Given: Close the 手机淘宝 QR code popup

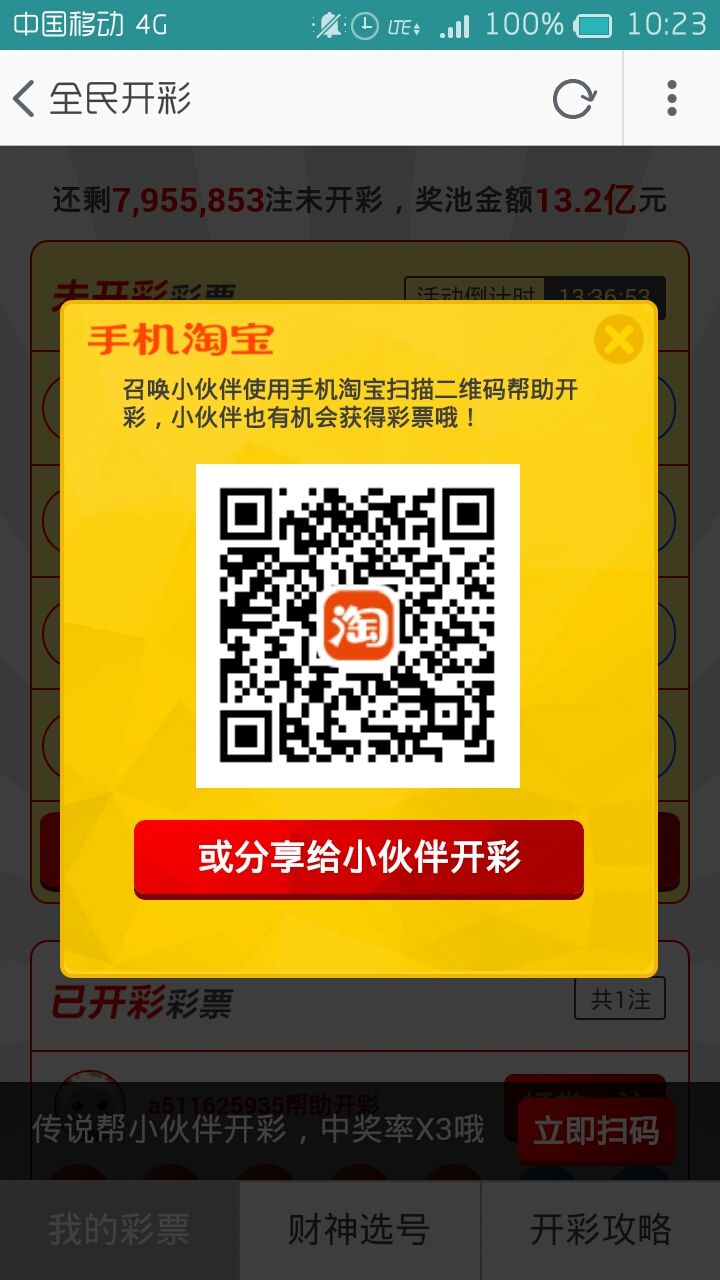Looking at the screenshot, I should [619, 340].
